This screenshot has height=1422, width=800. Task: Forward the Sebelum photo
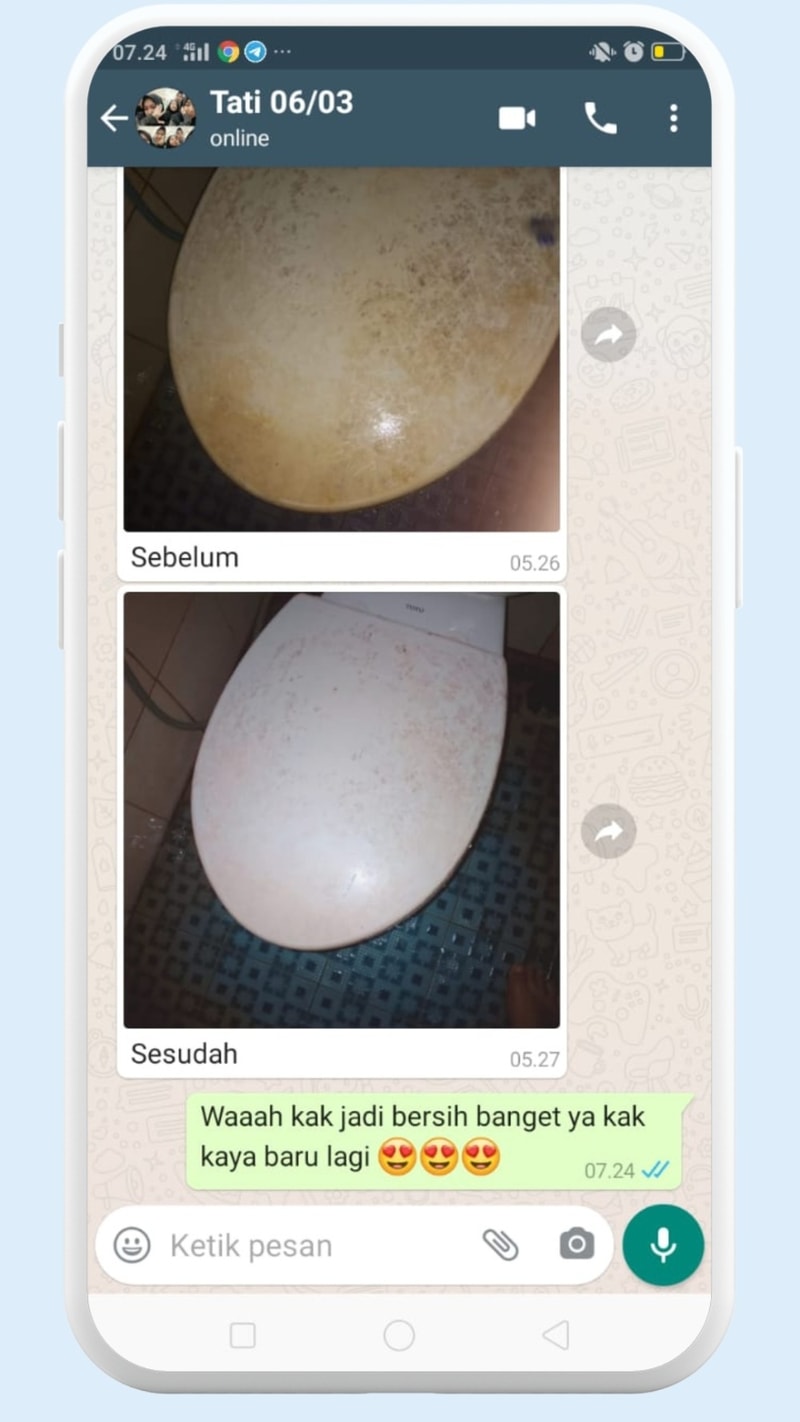click(608, 334)
